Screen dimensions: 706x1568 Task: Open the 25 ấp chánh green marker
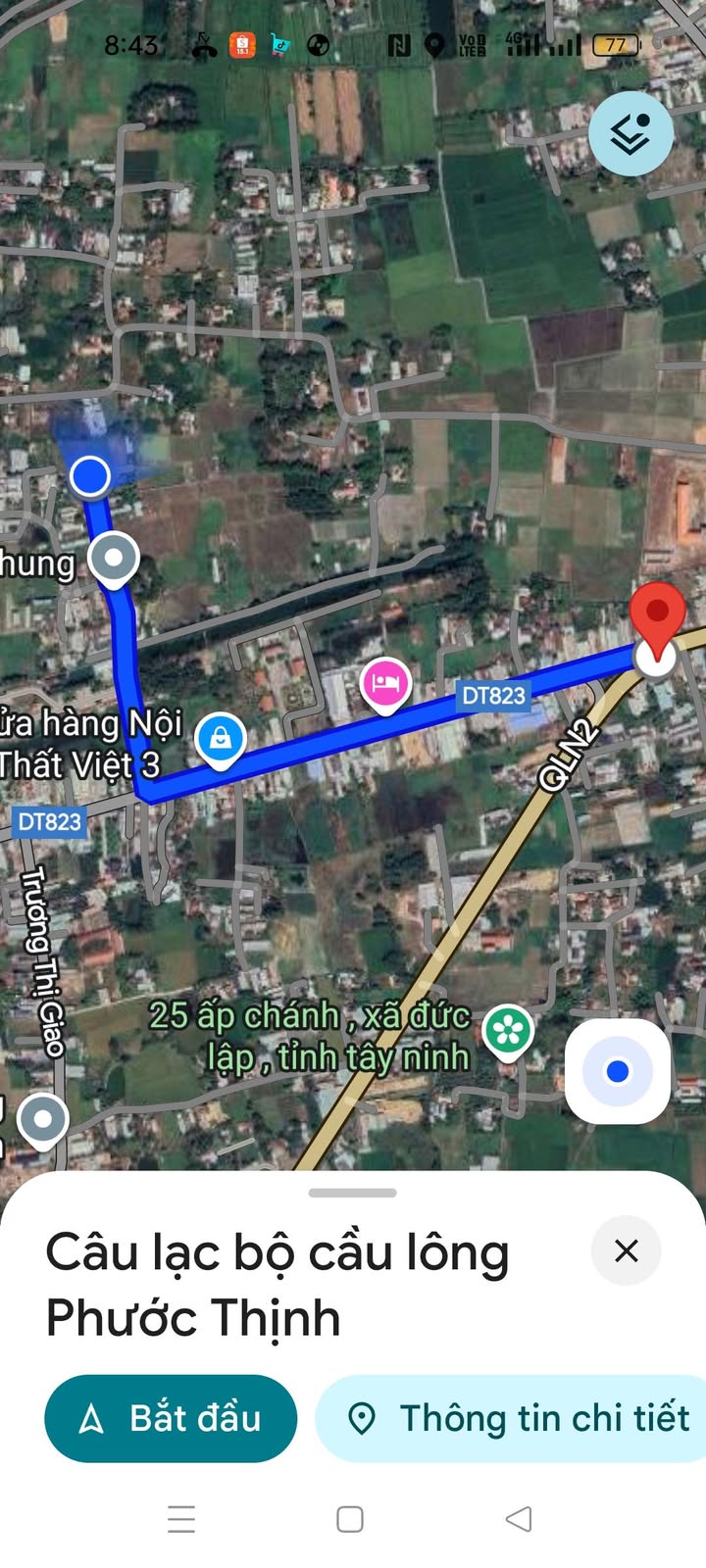508,1030
